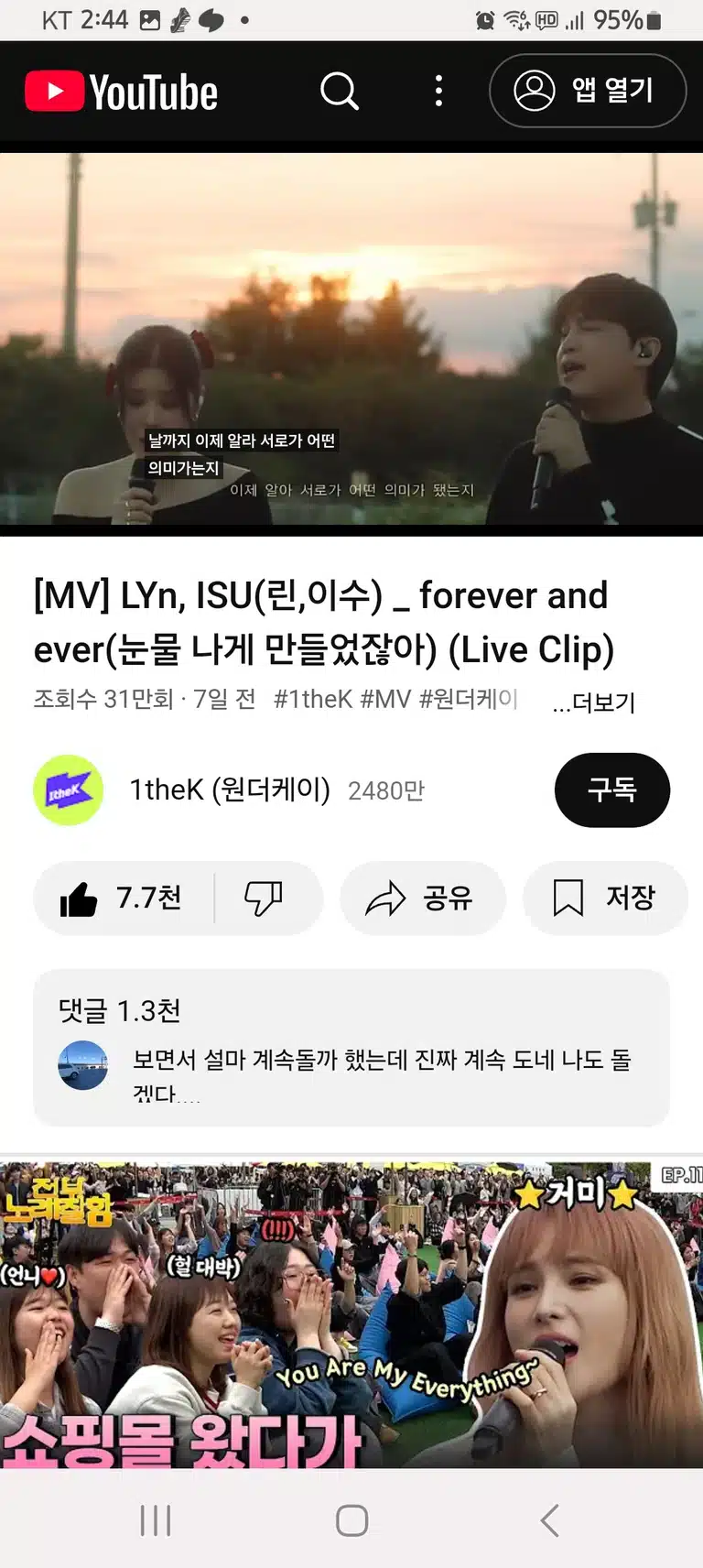Dislike this video

click(265, 898)
